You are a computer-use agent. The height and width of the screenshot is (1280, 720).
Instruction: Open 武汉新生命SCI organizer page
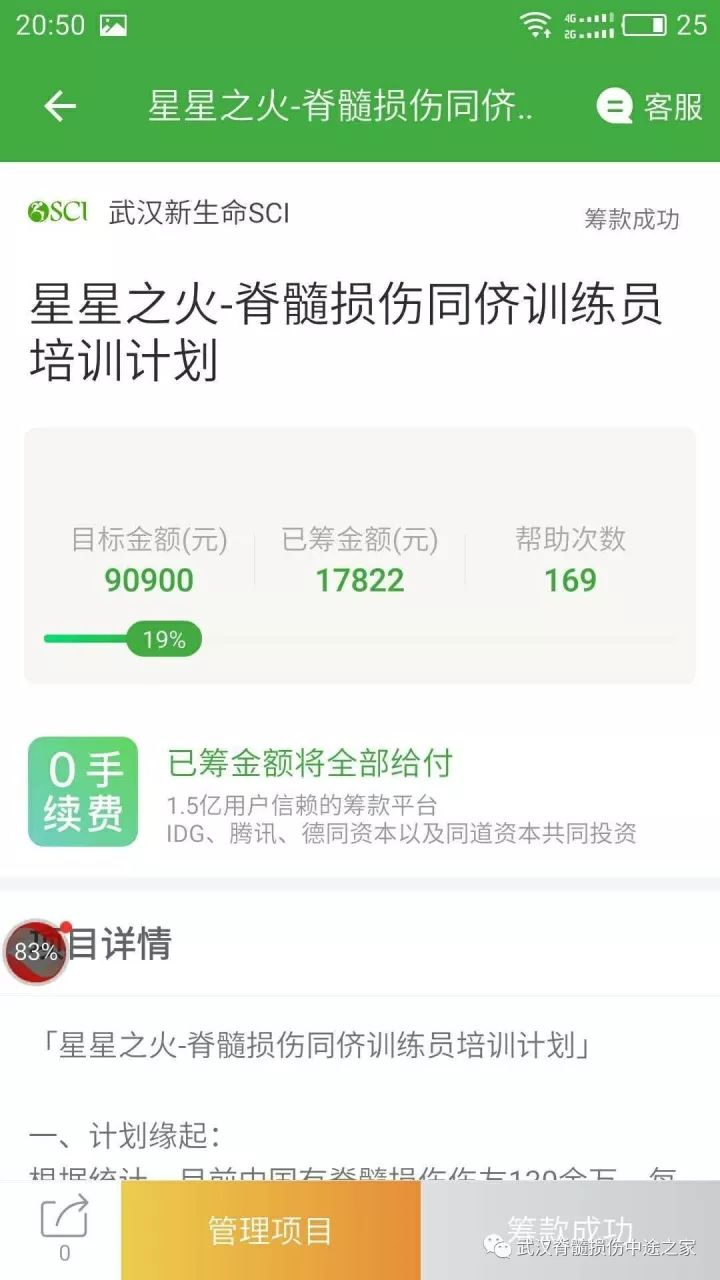(x=198, y=213)
